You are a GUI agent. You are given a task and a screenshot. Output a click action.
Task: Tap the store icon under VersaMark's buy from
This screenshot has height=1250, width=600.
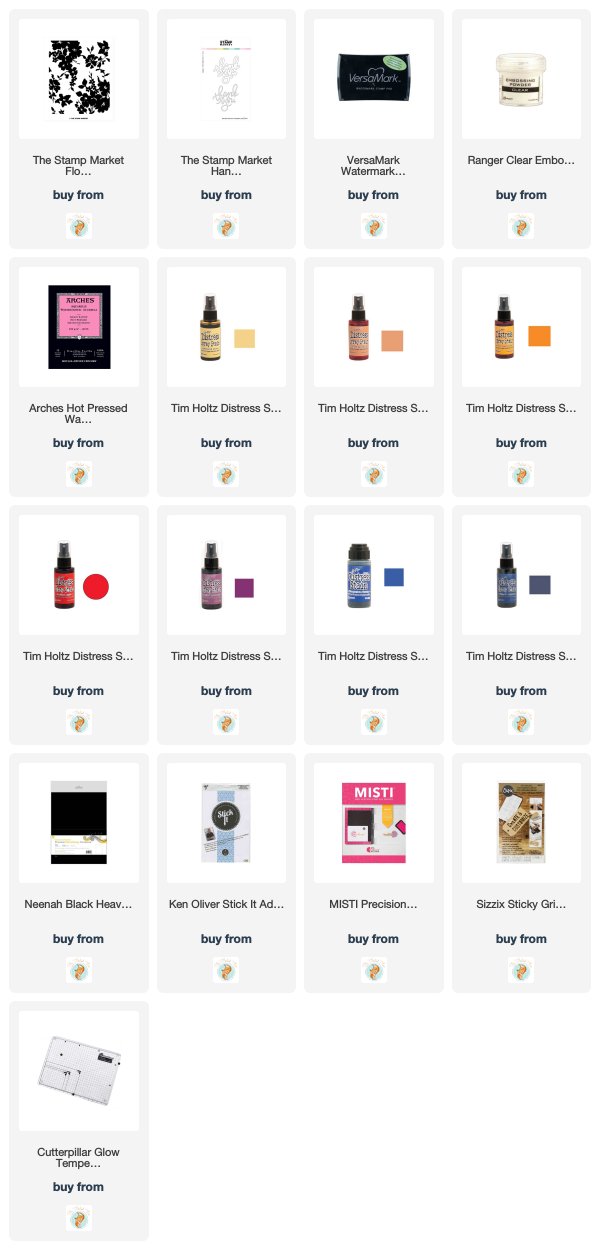pyautogui.click(x=373, y=225)
